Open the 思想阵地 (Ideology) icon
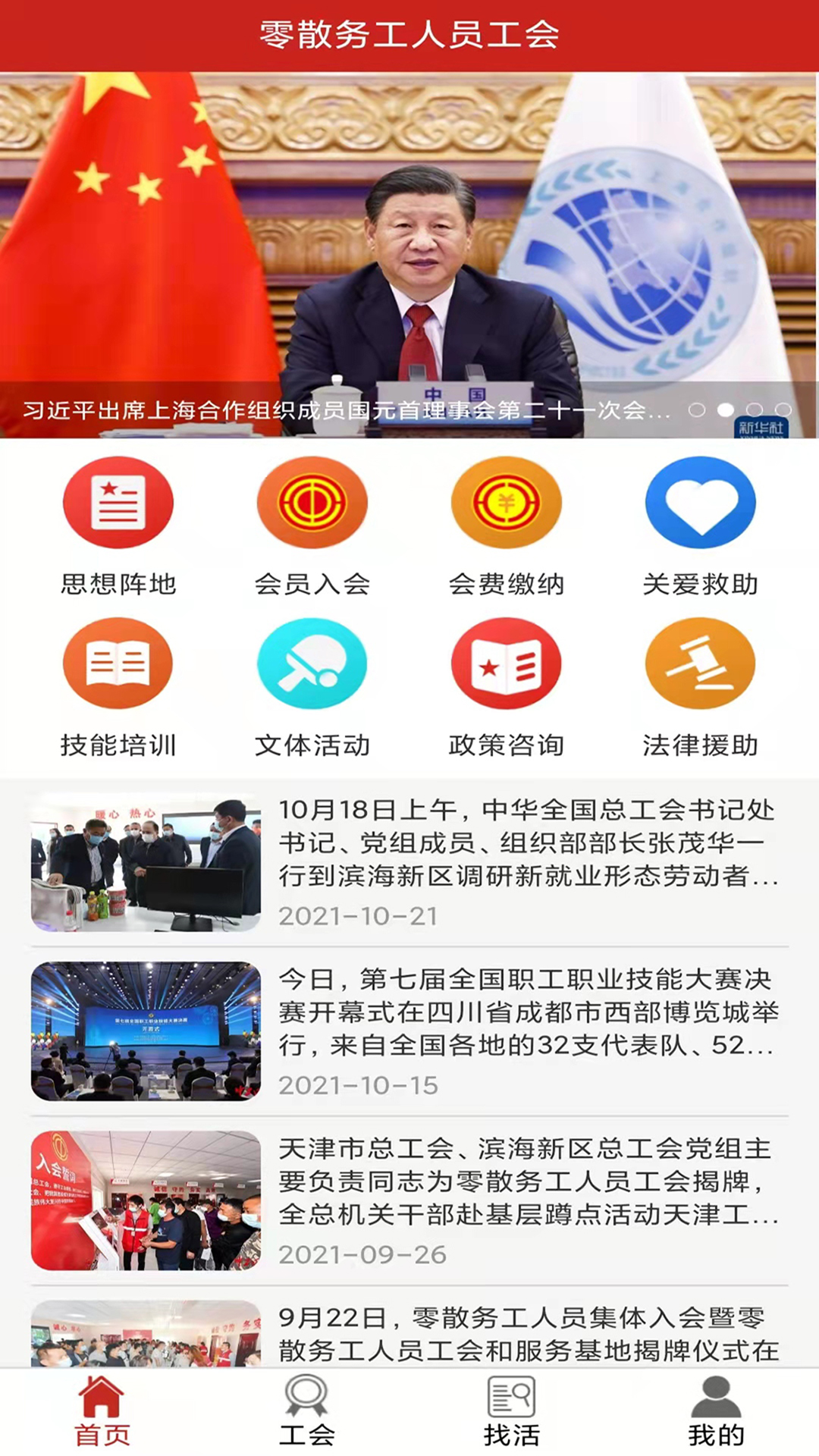The image size is (819, 1456). (117, 503)
